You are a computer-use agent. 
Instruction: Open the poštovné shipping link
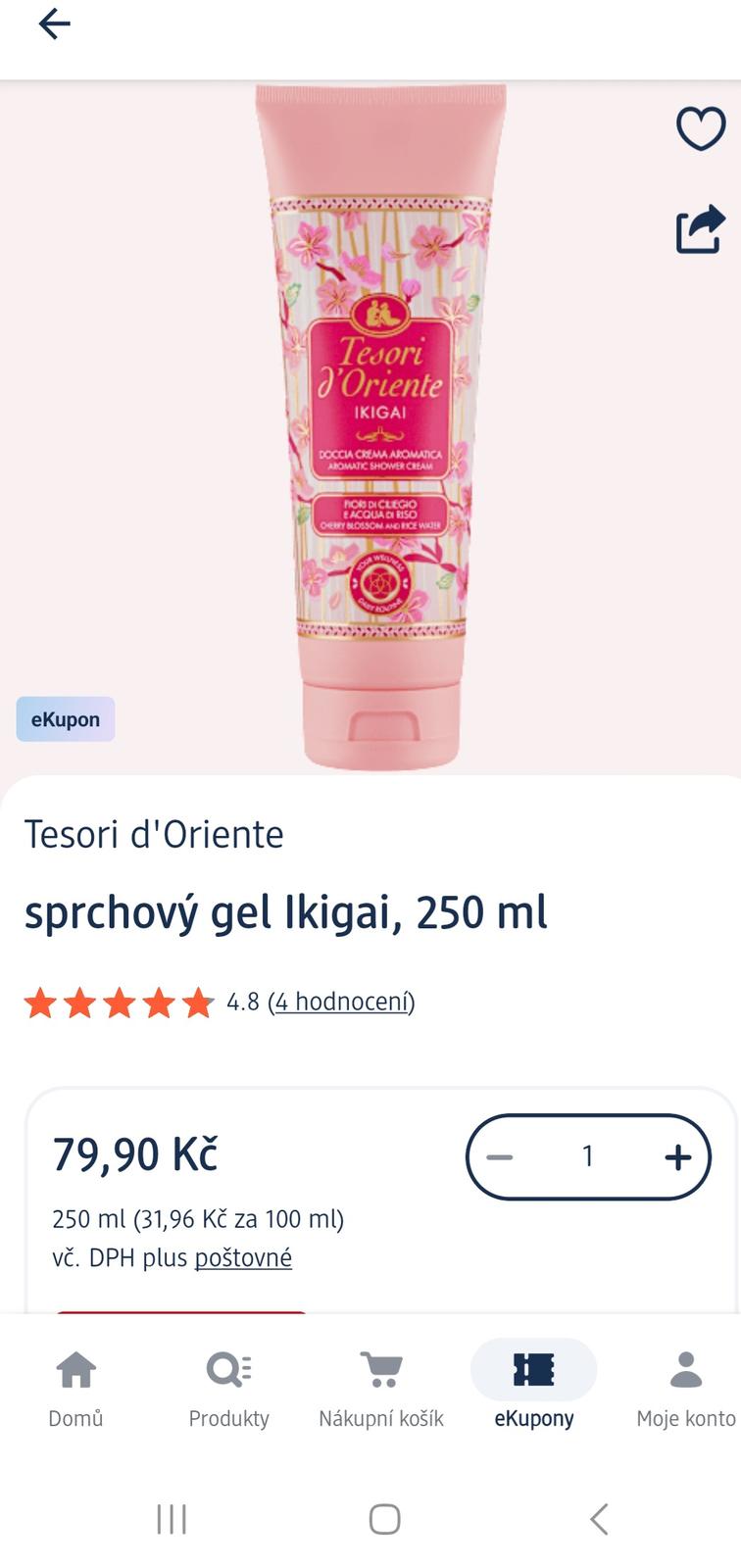(243, 1257)
